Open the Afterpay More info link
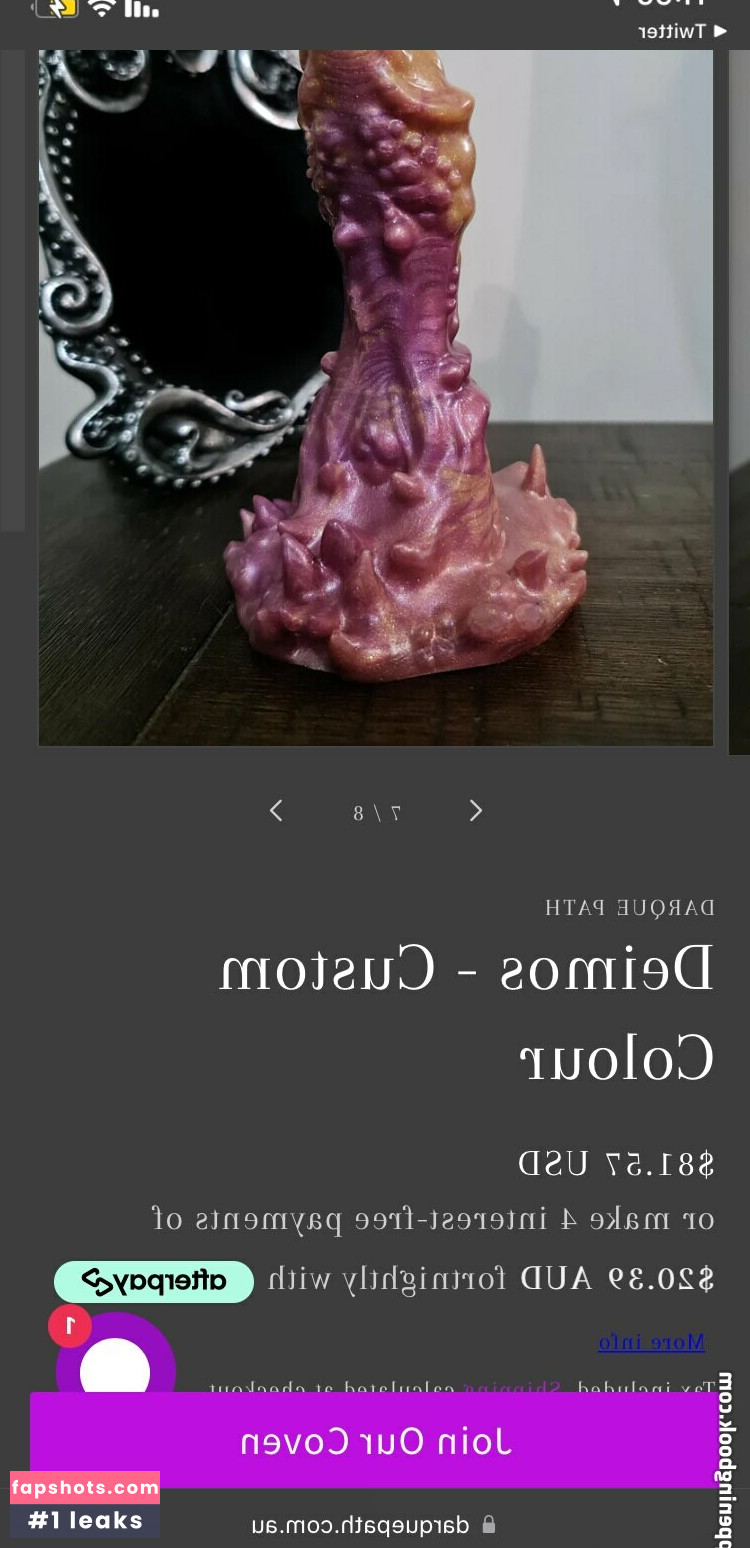Screen dimensions: 750x1548 point(651,1342)
